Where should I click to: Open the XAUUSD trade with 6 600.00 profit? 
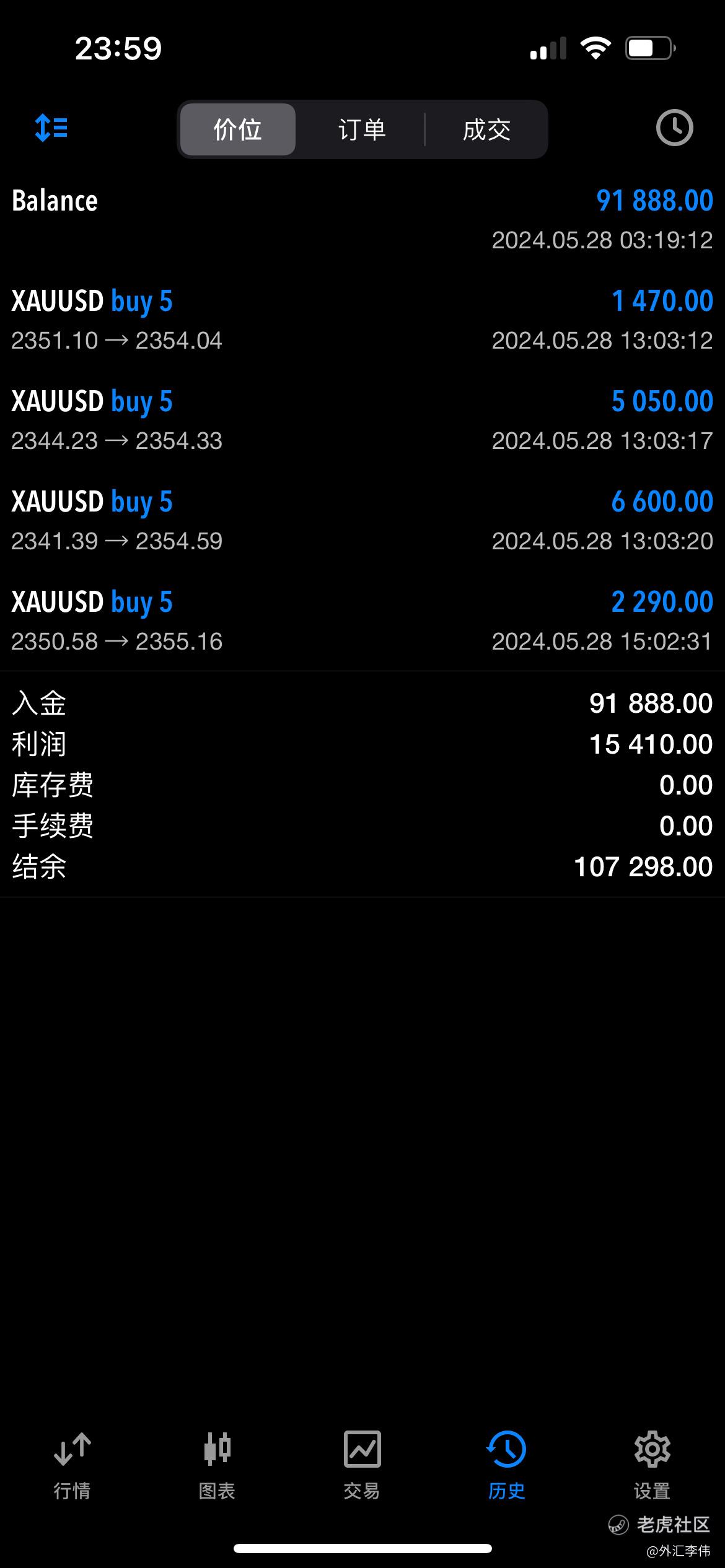362,521
